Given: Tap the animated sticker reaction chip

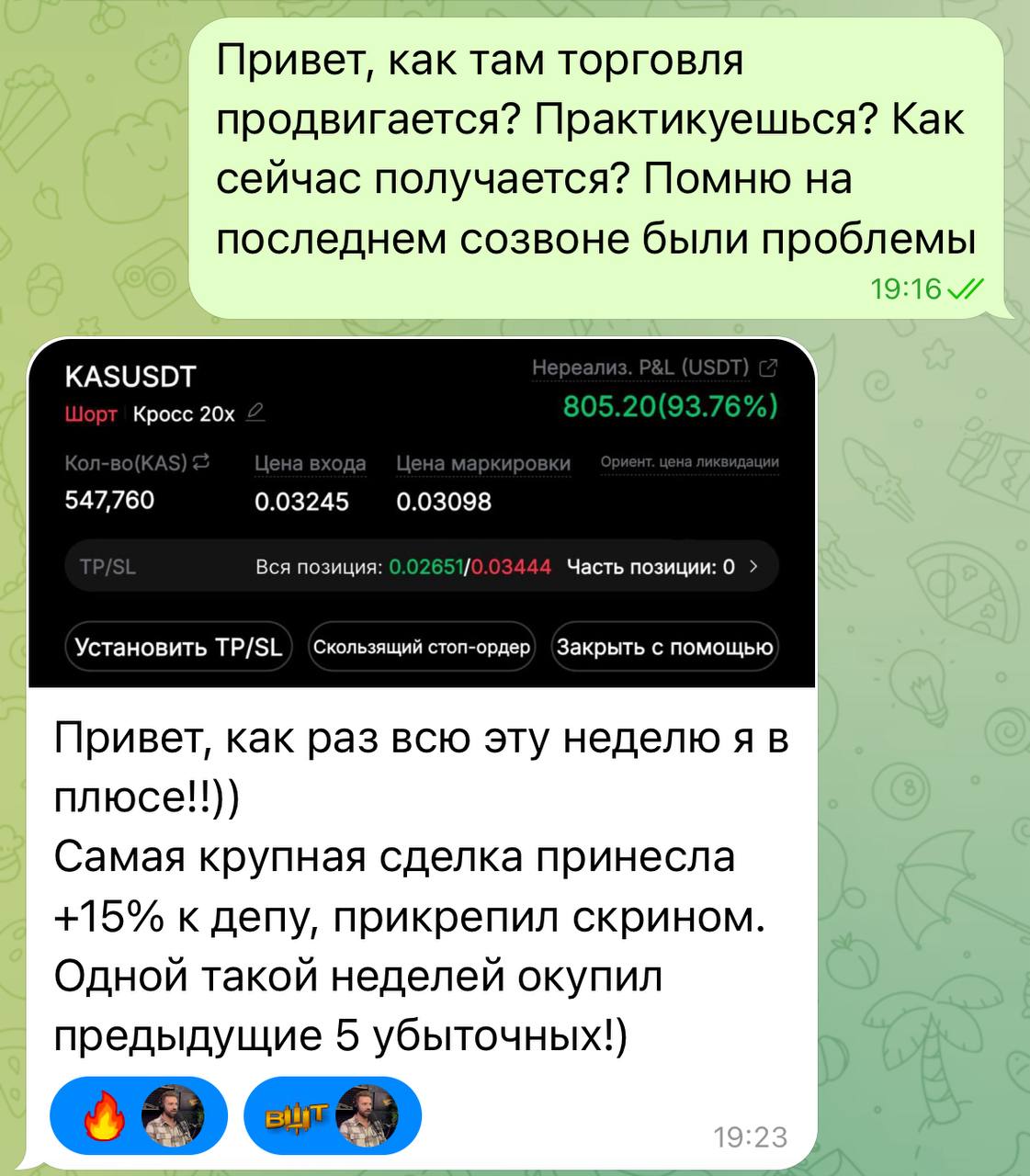Looking at the screenshot, I should click(x=332, y=1114).
